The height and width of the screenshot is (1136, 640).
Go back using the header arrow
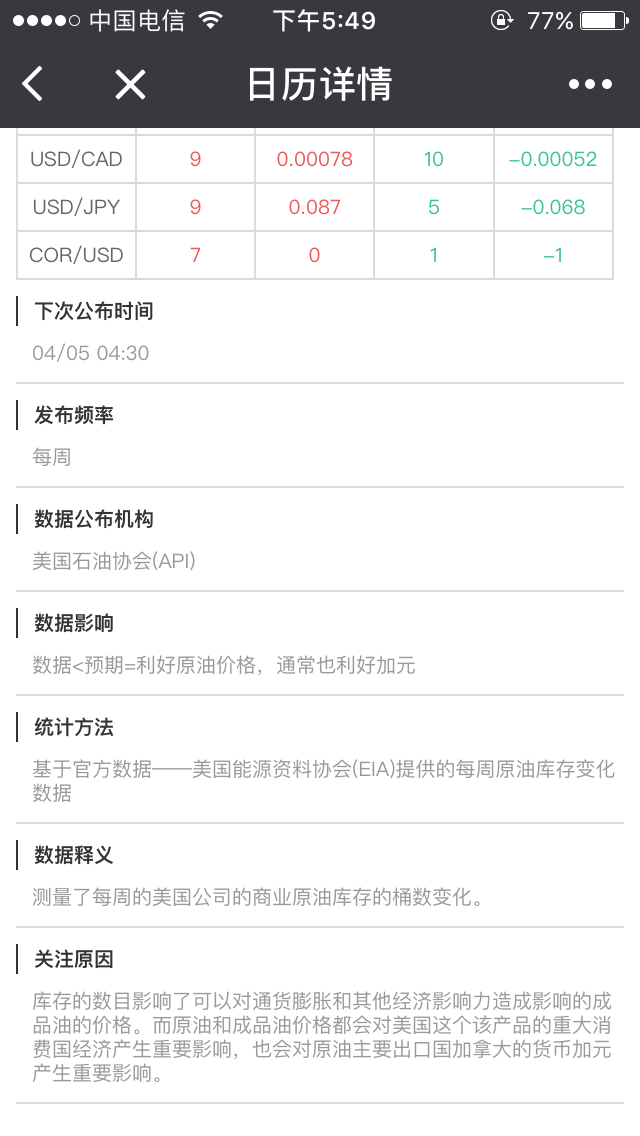pyautogui.click(x=33, y=84)
